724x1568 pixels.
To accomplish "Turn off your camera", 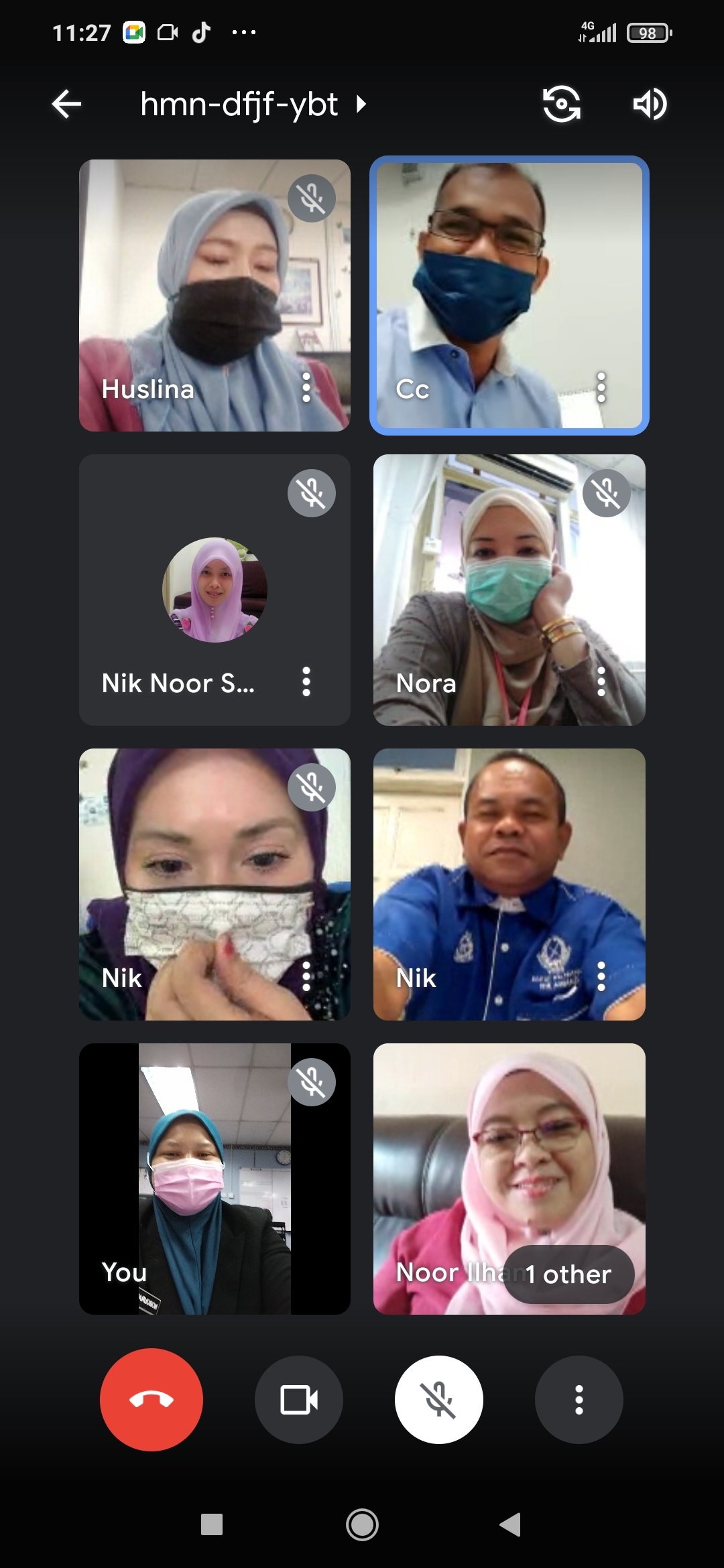I will 299,1400.
